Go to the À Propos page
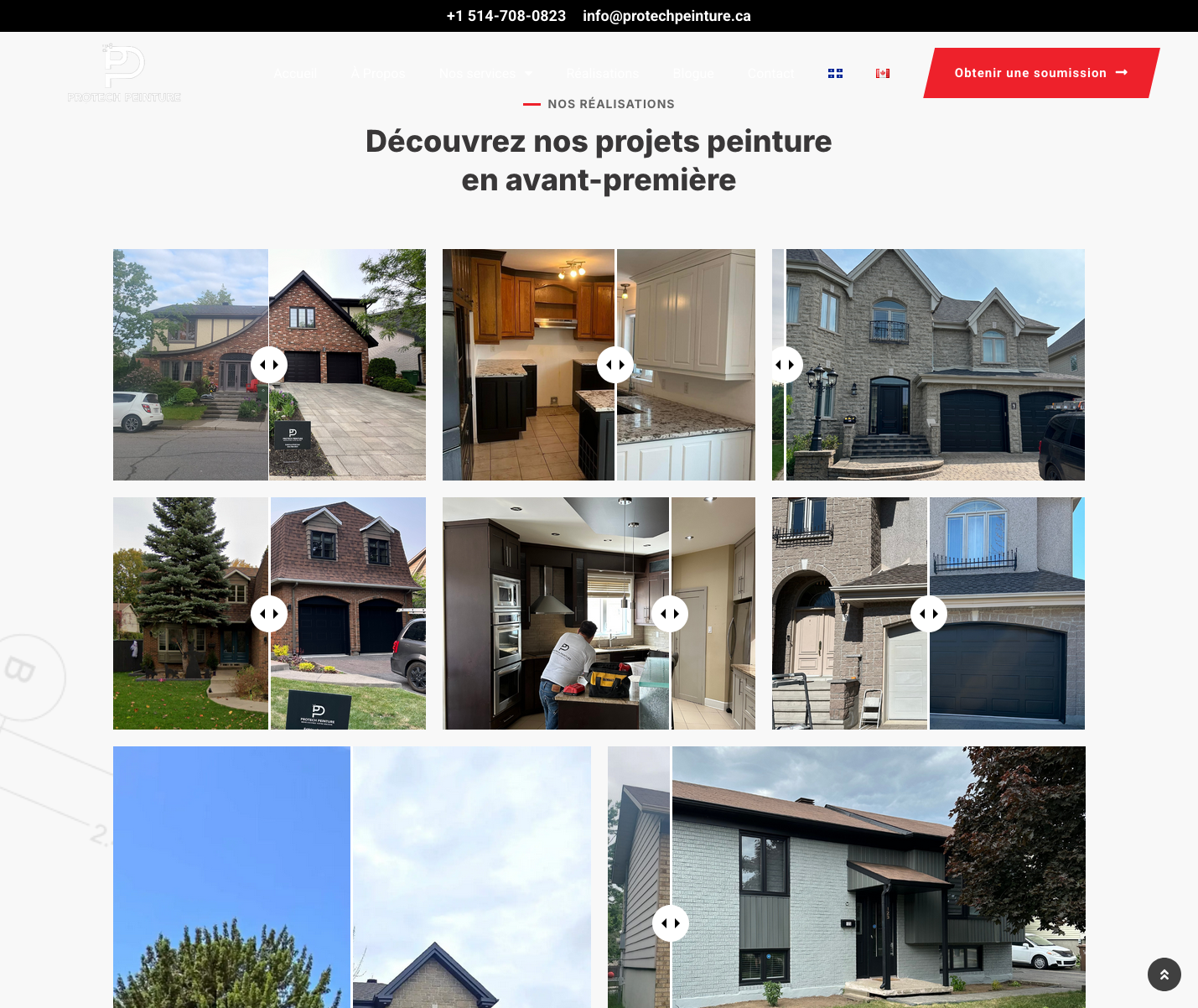1198x1008 pixels. pos(378,74)
